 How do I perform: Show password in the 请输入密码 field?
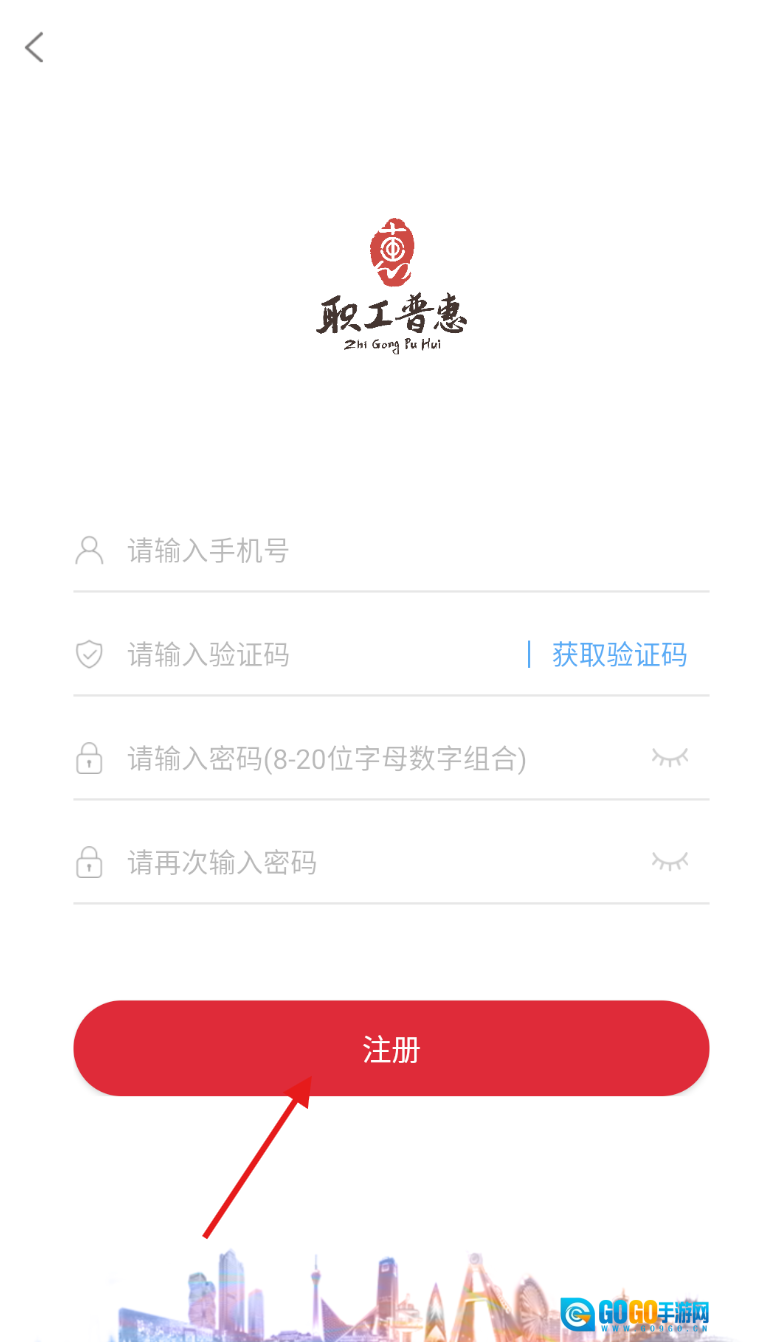tap(670, 757)
